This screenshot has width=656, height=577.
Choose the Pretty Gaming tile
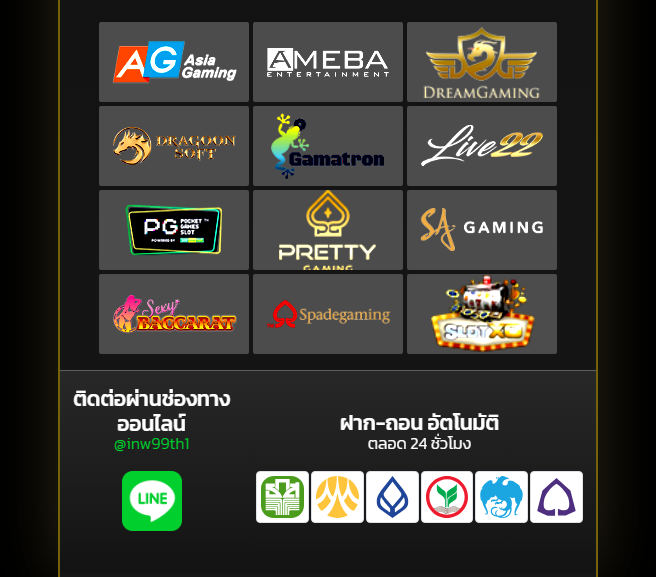(x=328, y=230)
